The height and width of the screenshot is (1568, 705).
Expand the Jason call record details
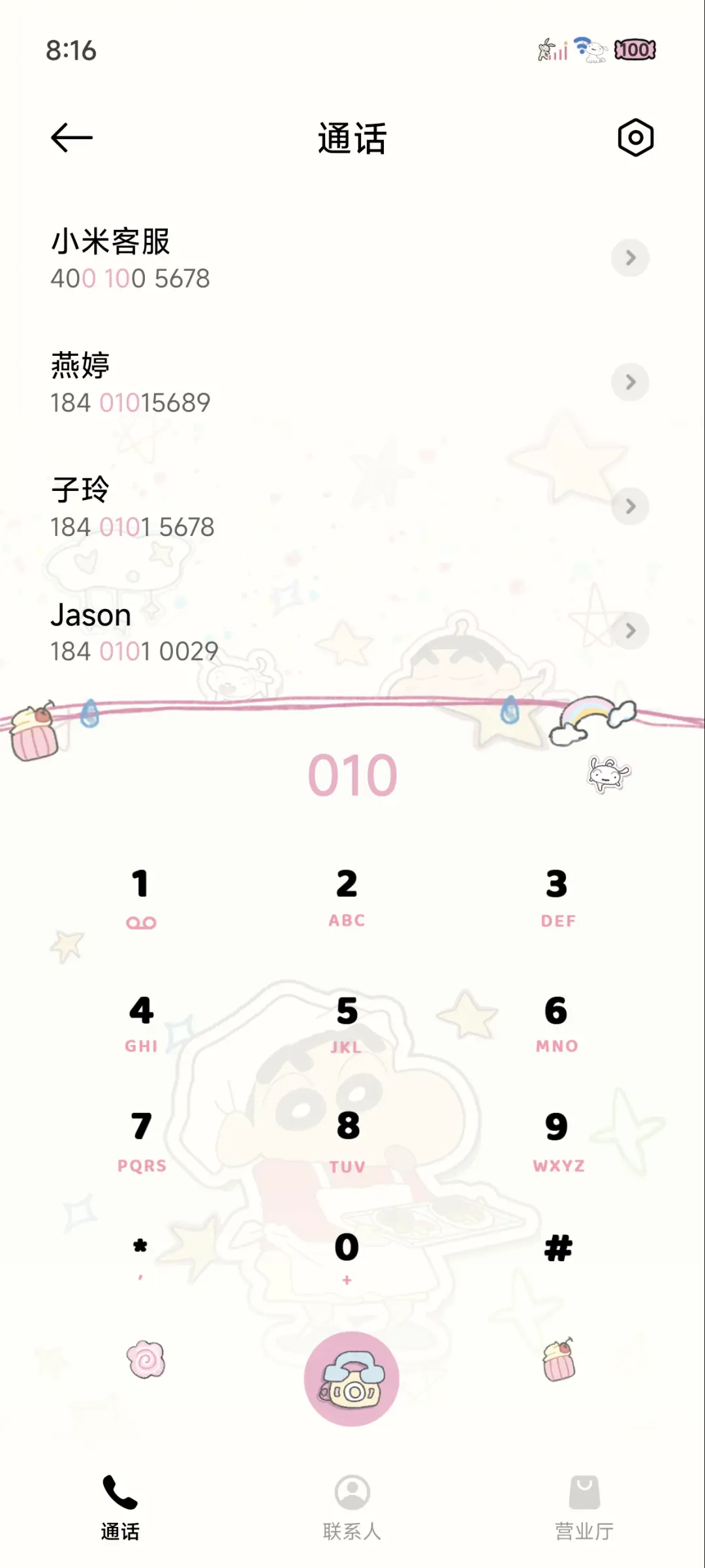630,631
